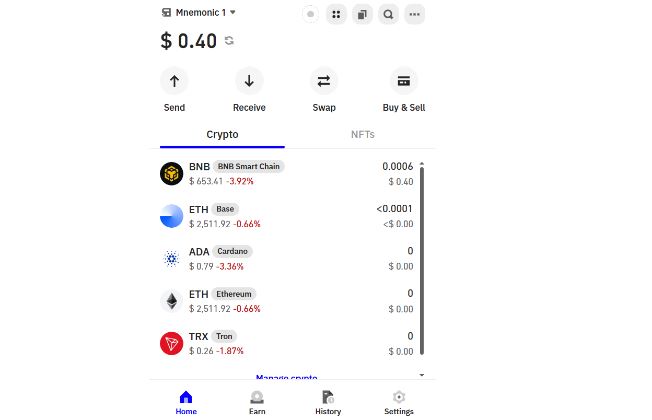Open the ETH on Ethereum asset
Viewport: 652px width, 420px height.
[285, 301]
